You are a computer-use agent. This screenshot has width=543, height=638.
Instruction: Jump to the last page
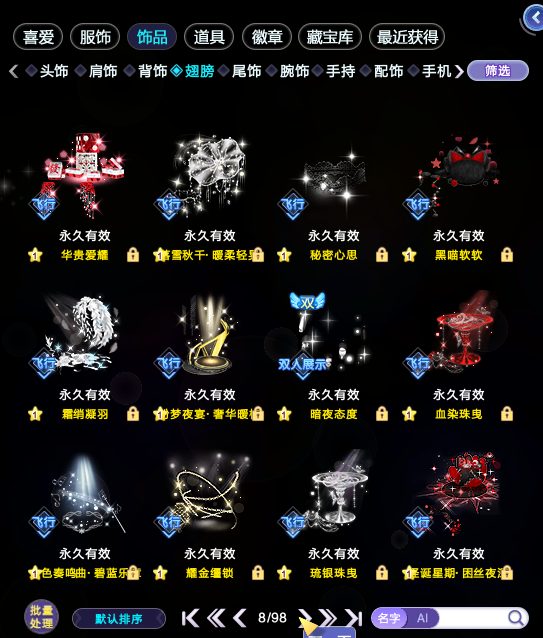click(x=353, y=618)
